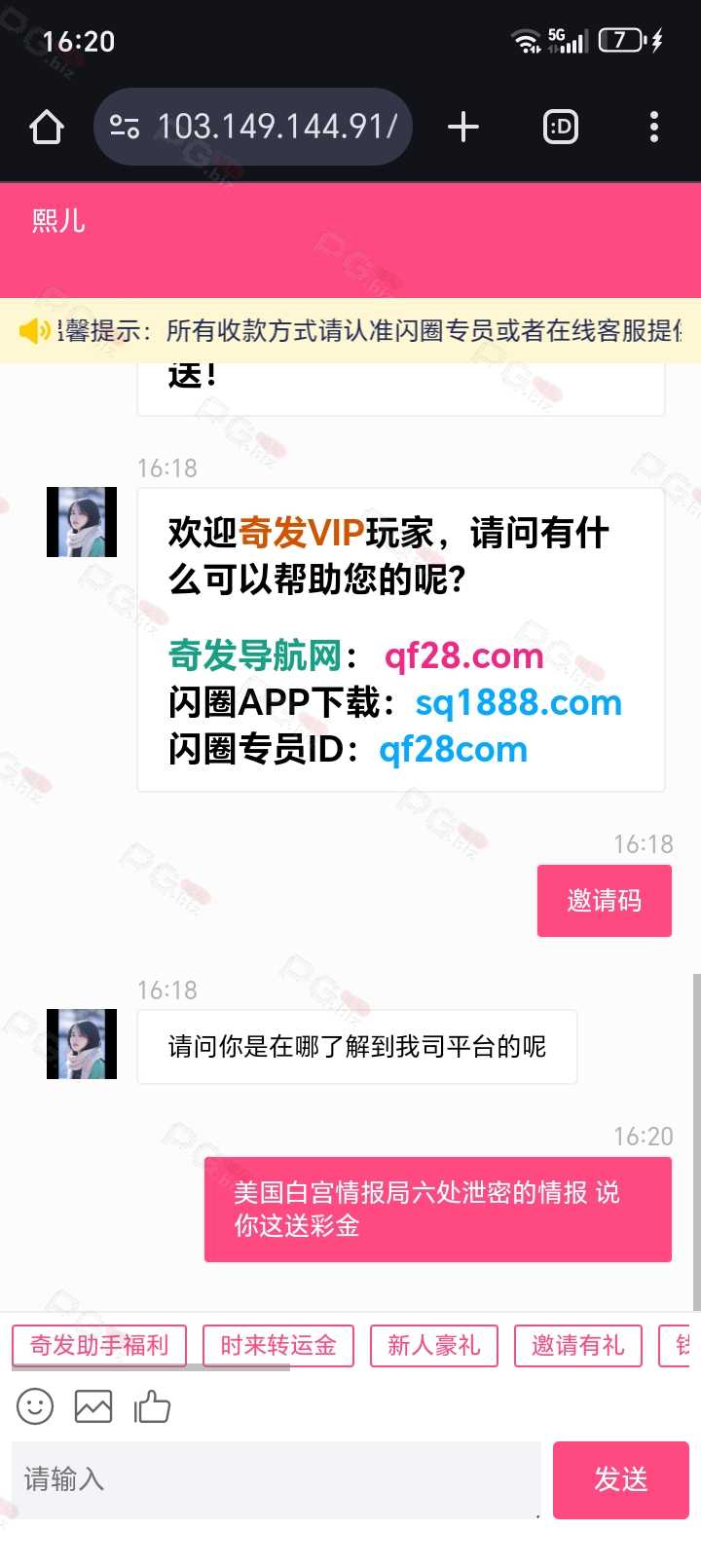Open a new browser tab
Image resolution: width=701 pixels, height=1568 pixels.
coord(463,127)
